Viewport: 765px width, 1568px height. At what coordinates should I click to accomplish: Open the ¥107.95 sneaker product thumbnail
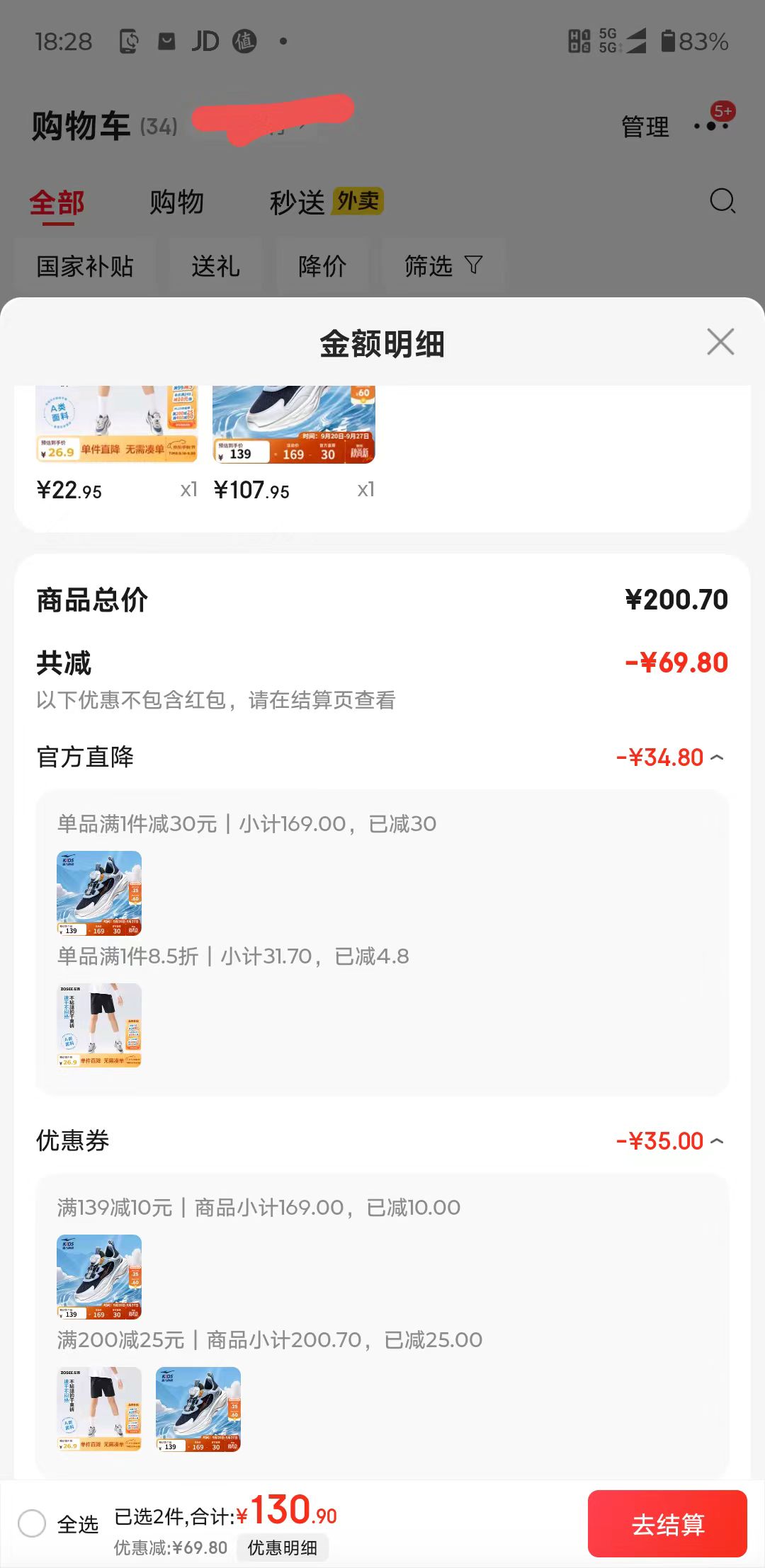point(294,425)
